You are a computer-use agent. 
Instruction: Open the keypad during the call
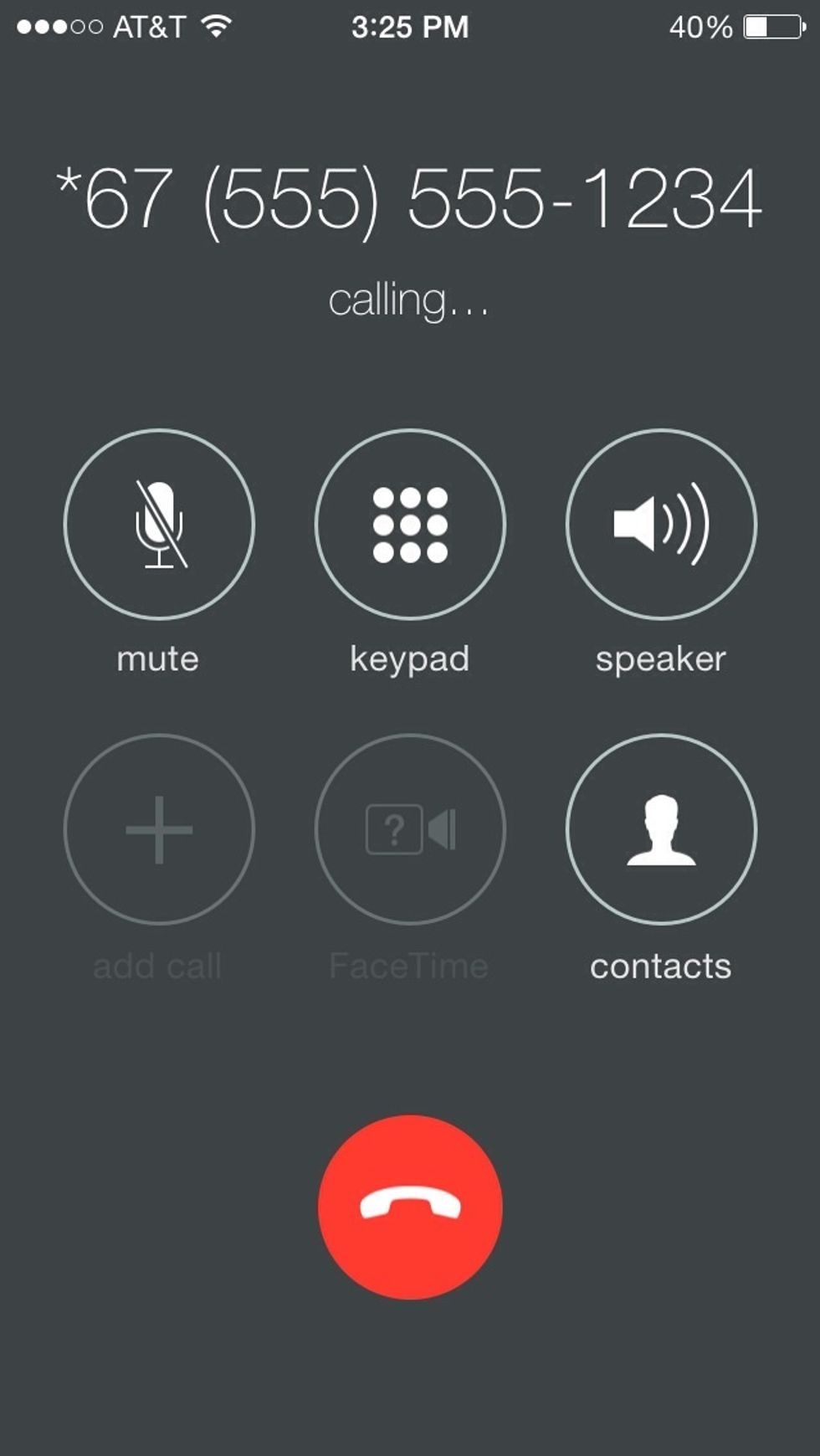coord(410,525)
